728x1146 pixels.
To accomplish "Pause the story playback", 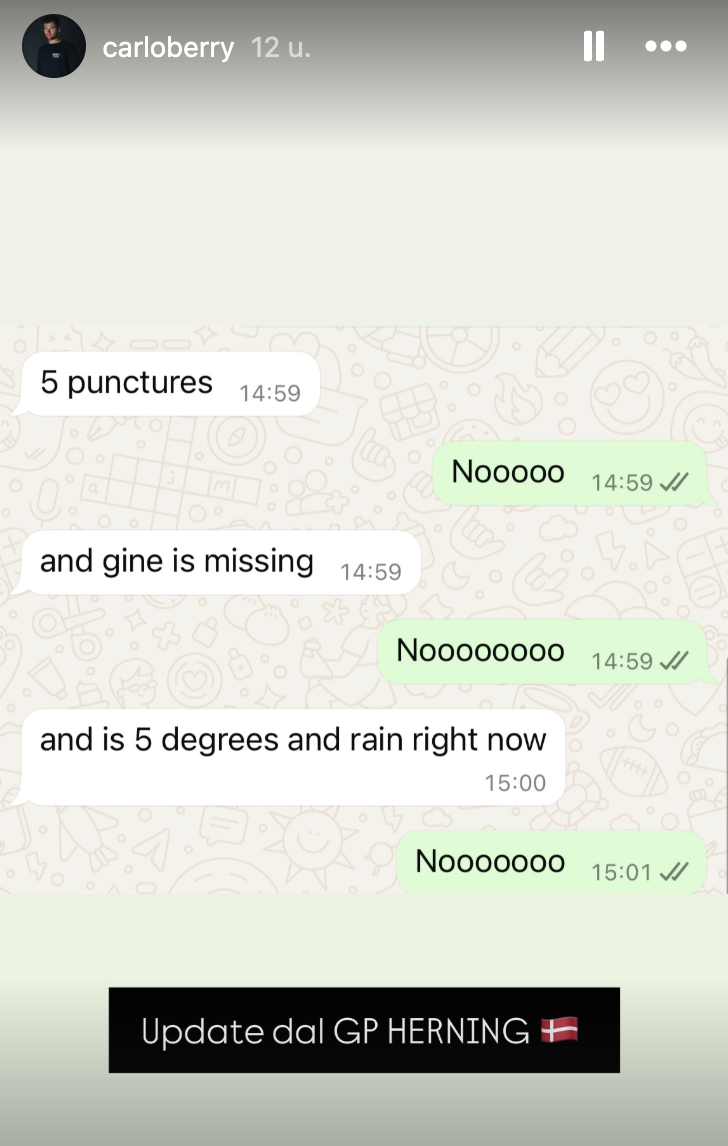I will [594, 46].
